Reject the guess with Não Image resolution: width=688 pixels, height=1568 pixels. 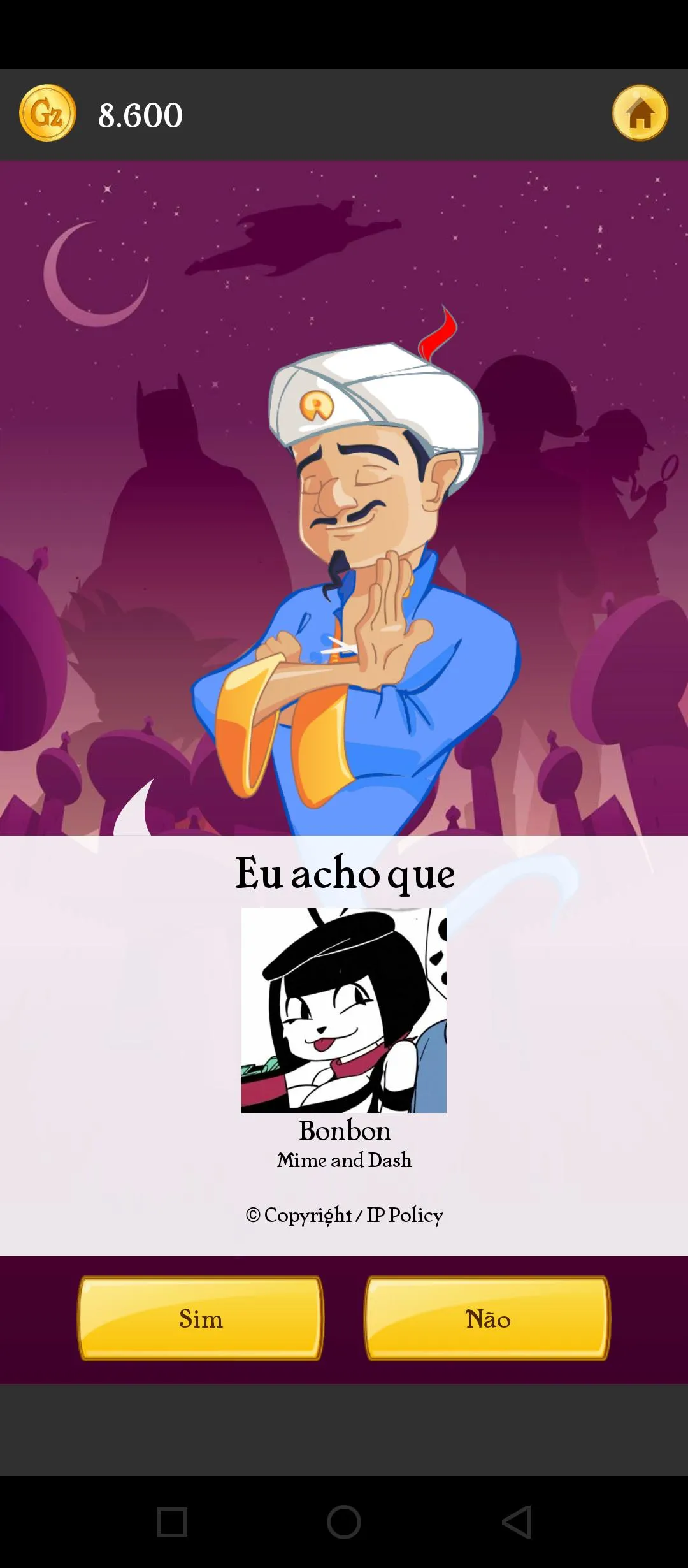click(x=487, y=1318)
